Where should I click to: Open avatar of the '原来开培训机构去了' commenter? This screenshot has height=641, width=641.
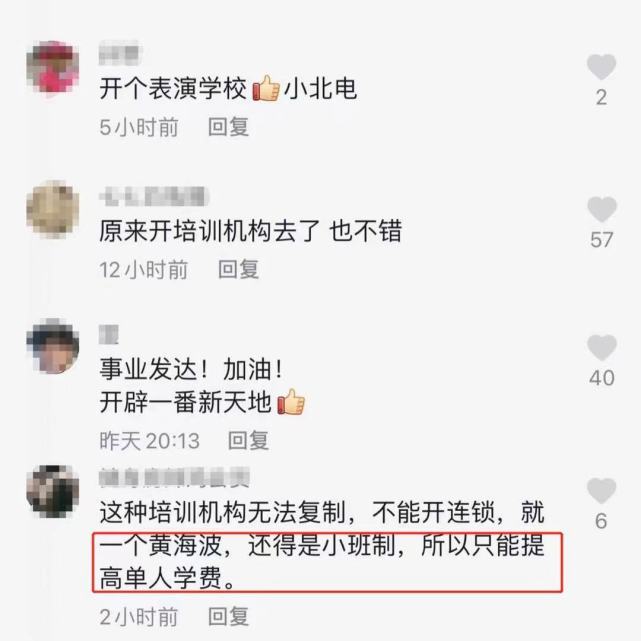[x=53, y=210]
